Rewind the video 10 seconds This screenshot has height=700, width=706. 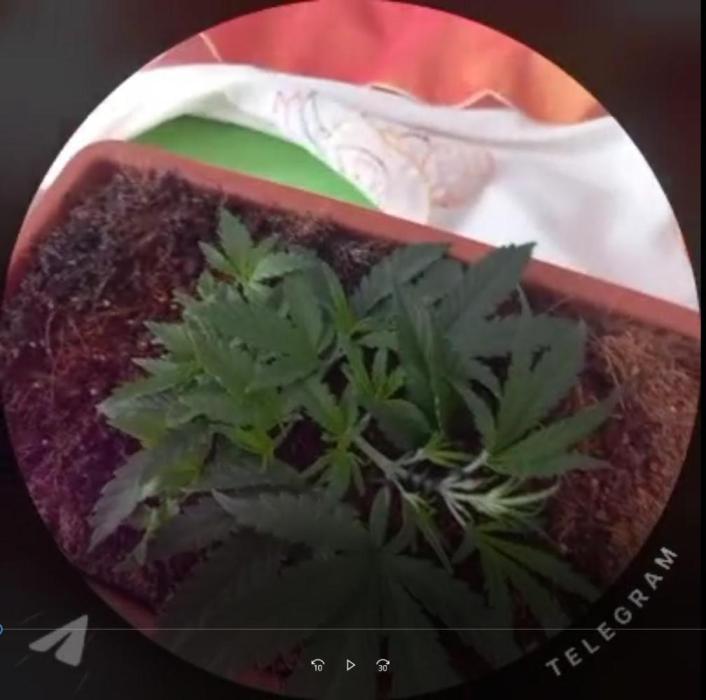318,665
